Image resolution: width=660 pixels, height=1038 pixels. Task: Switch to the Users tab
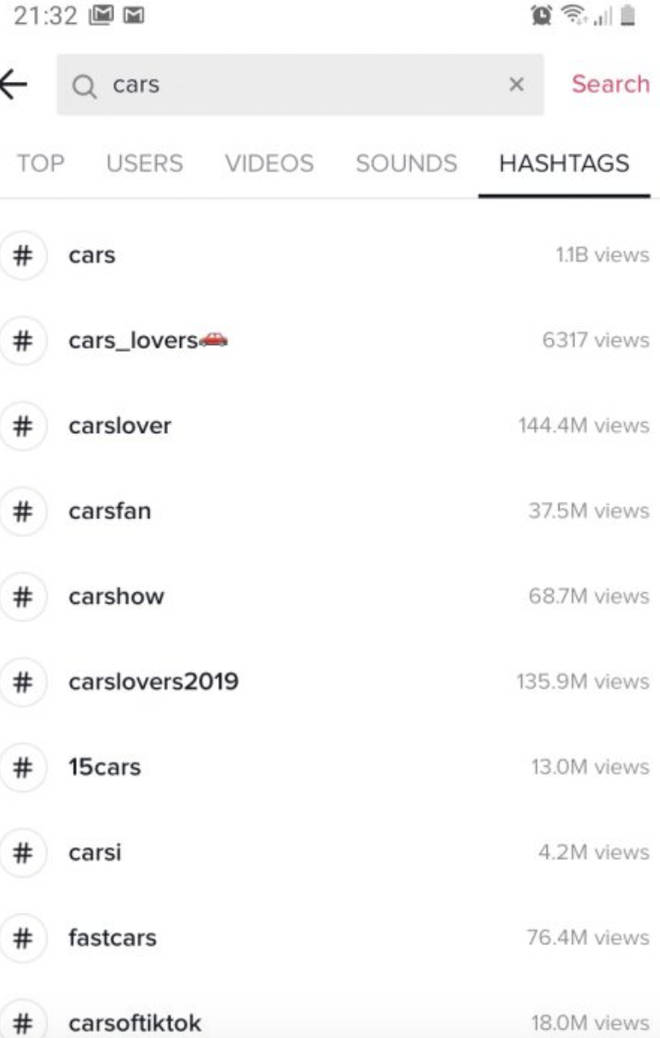[145, 163]
